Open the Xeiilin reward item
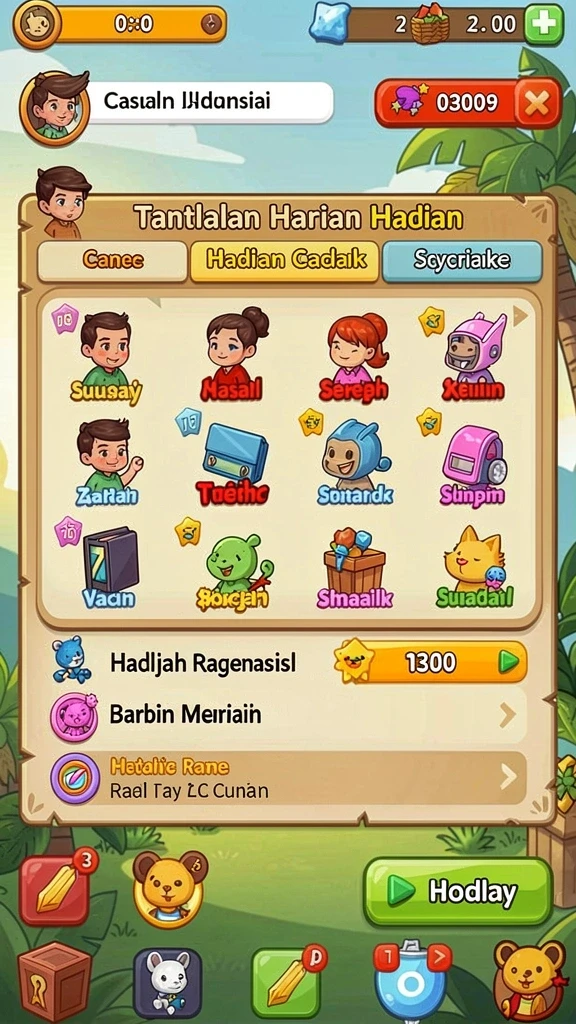 click(x=474, y=357)
